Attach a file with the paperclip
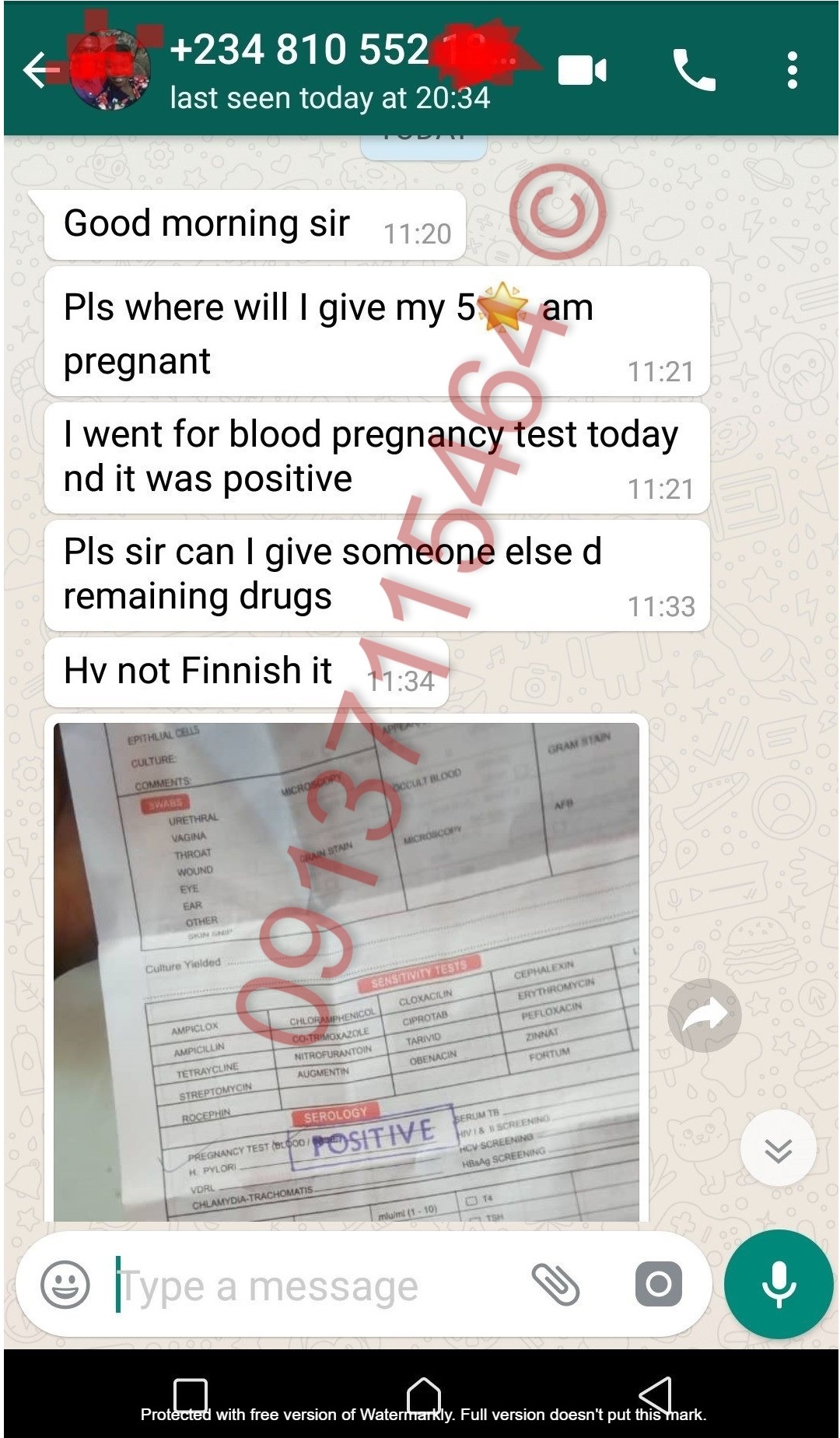The width and height of the screenshot is (840, 1438). (x=555, y=1284)
